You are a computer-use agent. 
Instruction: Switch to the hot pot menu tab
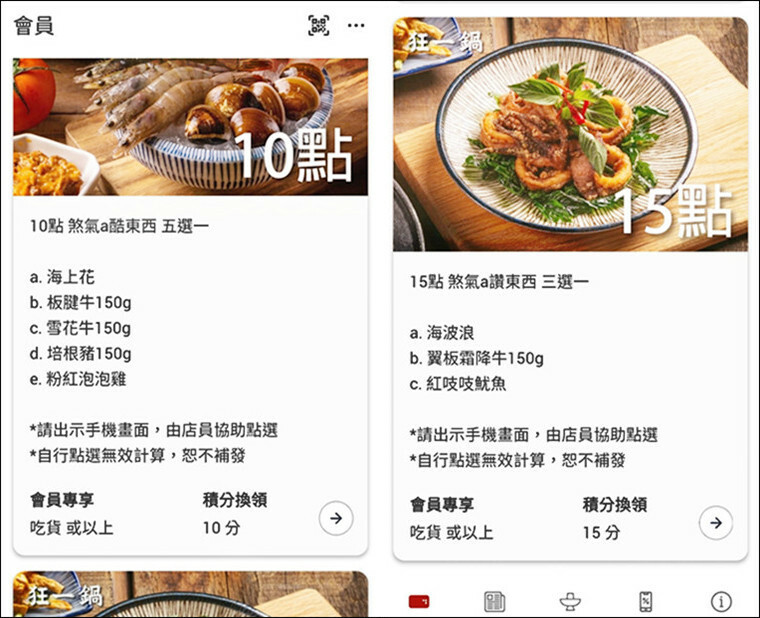570,601
